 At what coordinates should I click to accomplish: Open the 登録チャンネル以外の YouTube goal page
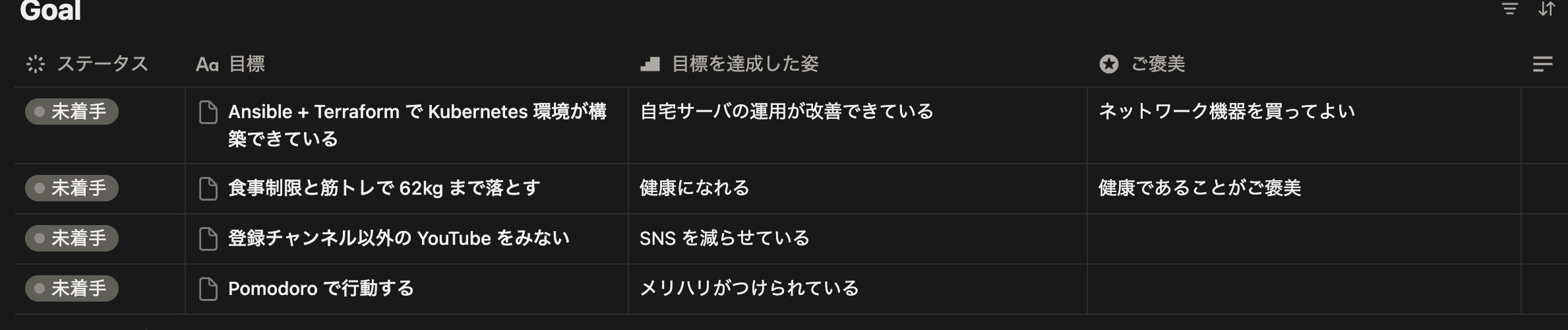click(x=398, y=239)
